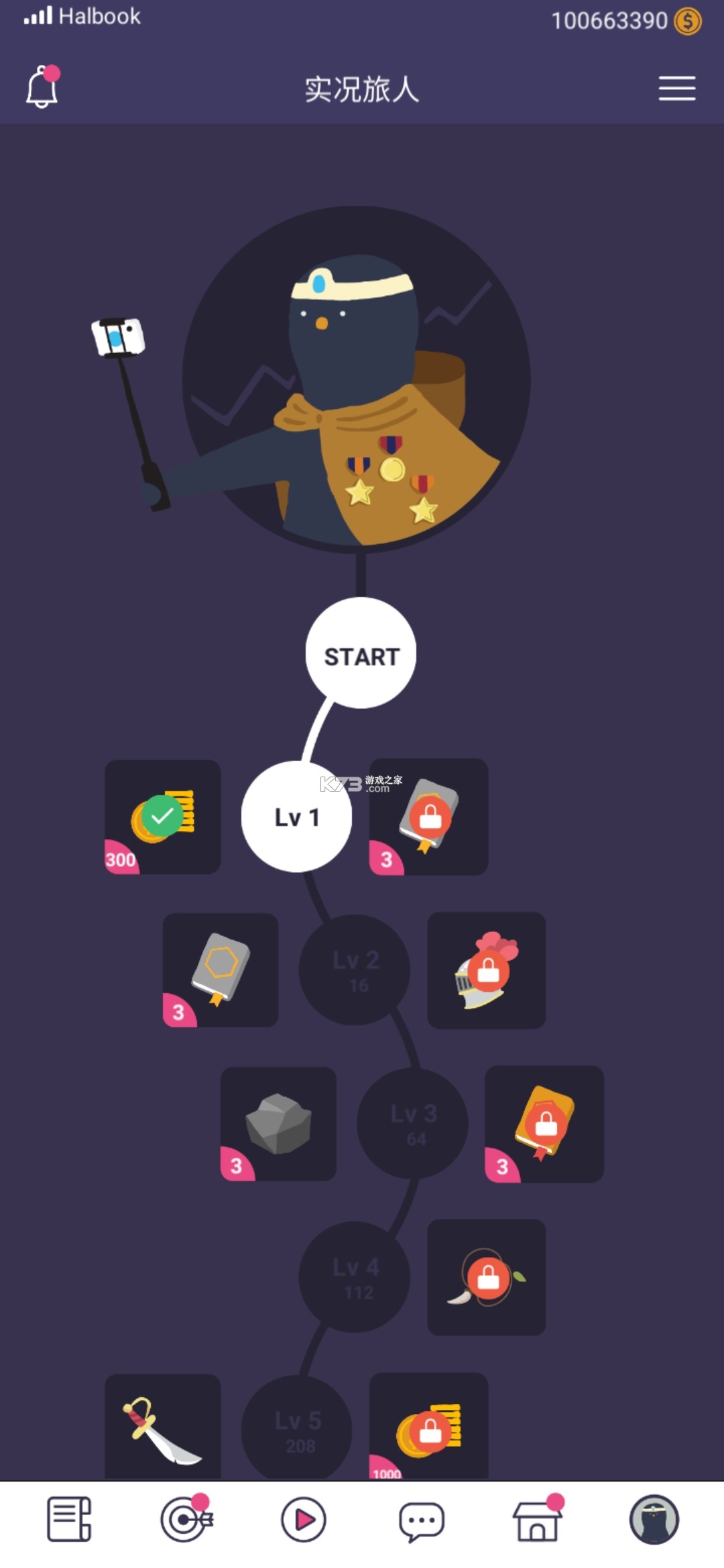
Task: Select the Lv 3 node
Action: click(x=413, y=1124)
